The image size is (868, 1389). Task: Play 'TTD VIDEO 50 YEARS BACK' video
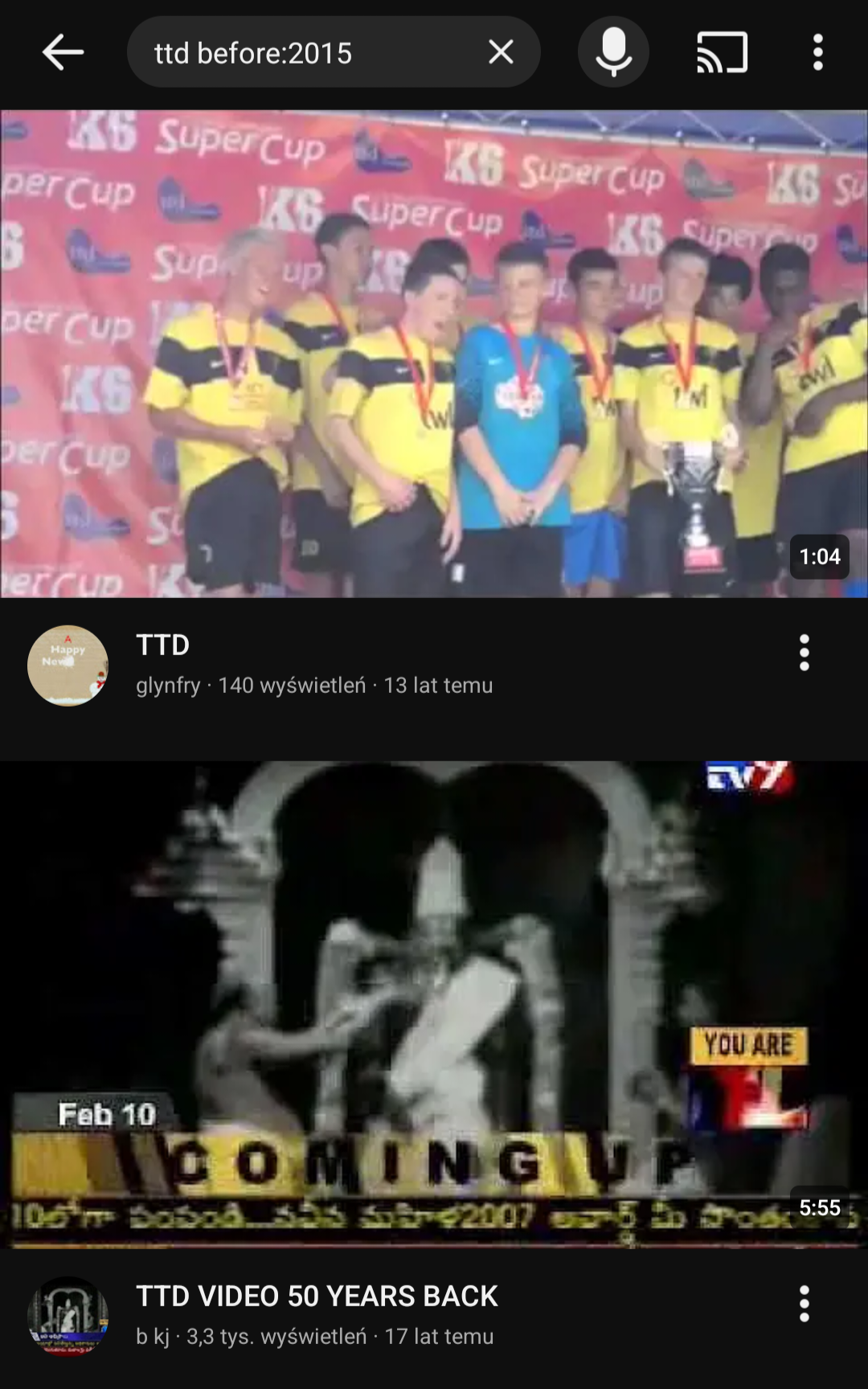[x=434, y=1005]
